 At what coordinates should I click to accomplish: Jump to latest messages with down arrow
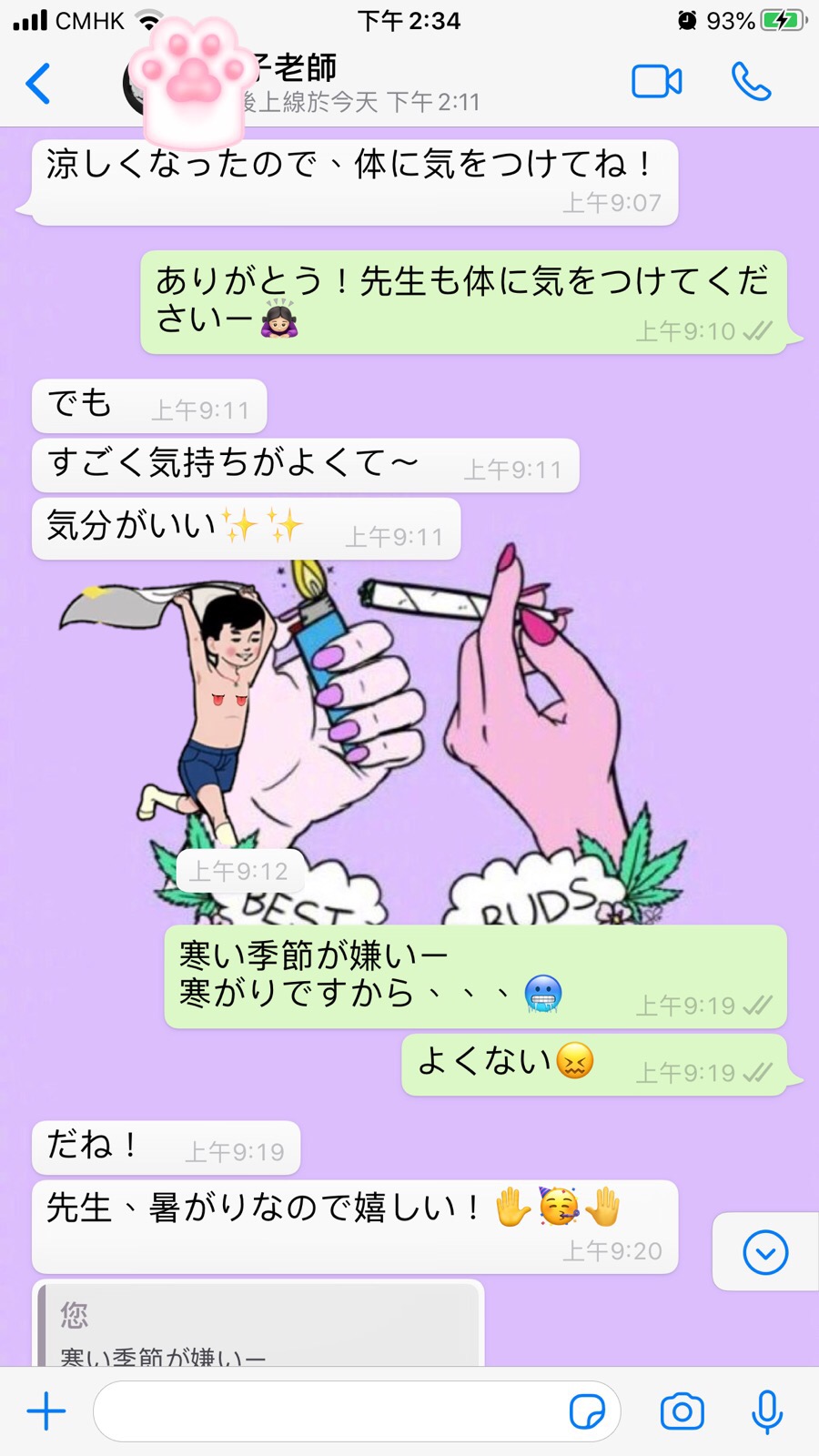(x=765, y=1252)
